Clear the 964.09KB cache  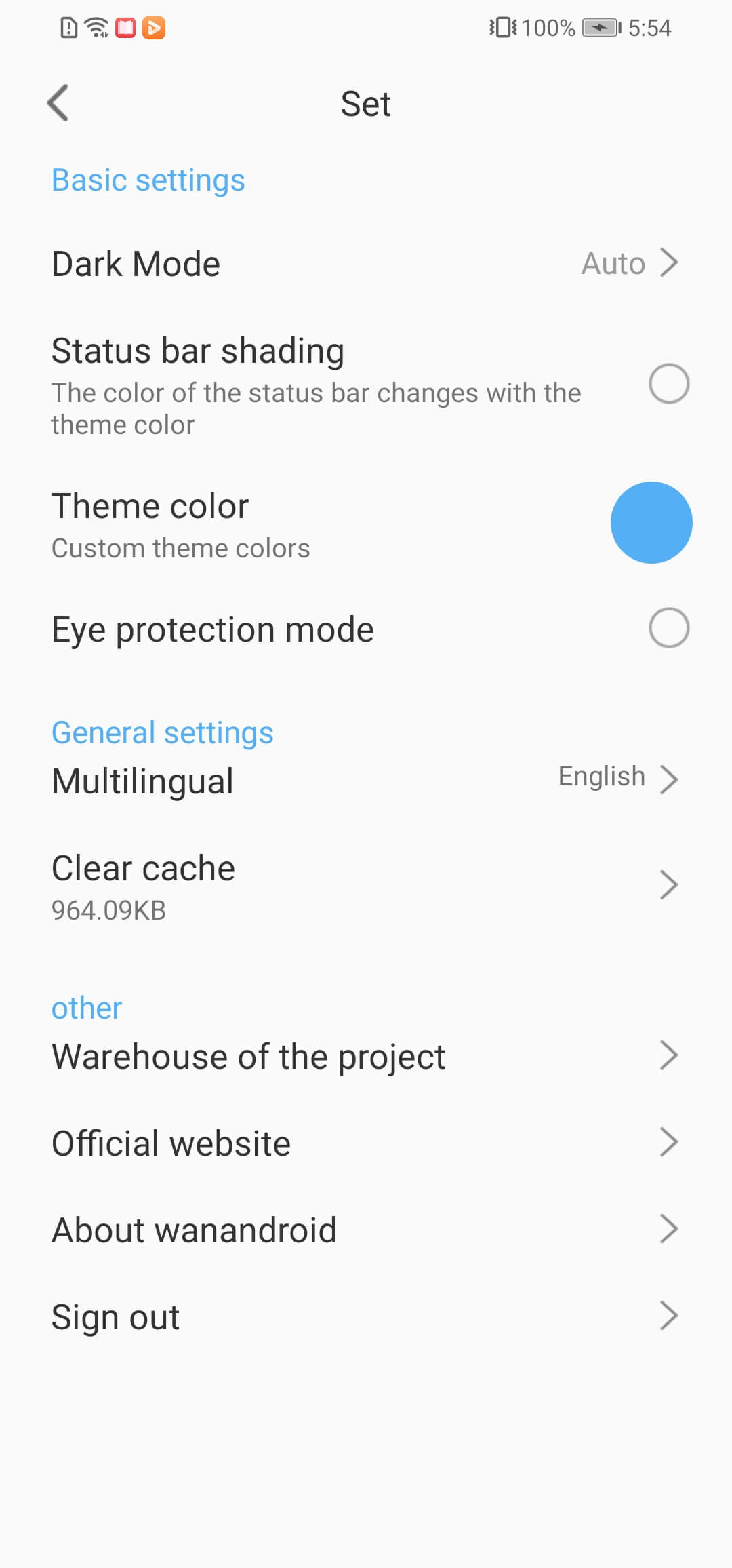click(x=366, y=885)
